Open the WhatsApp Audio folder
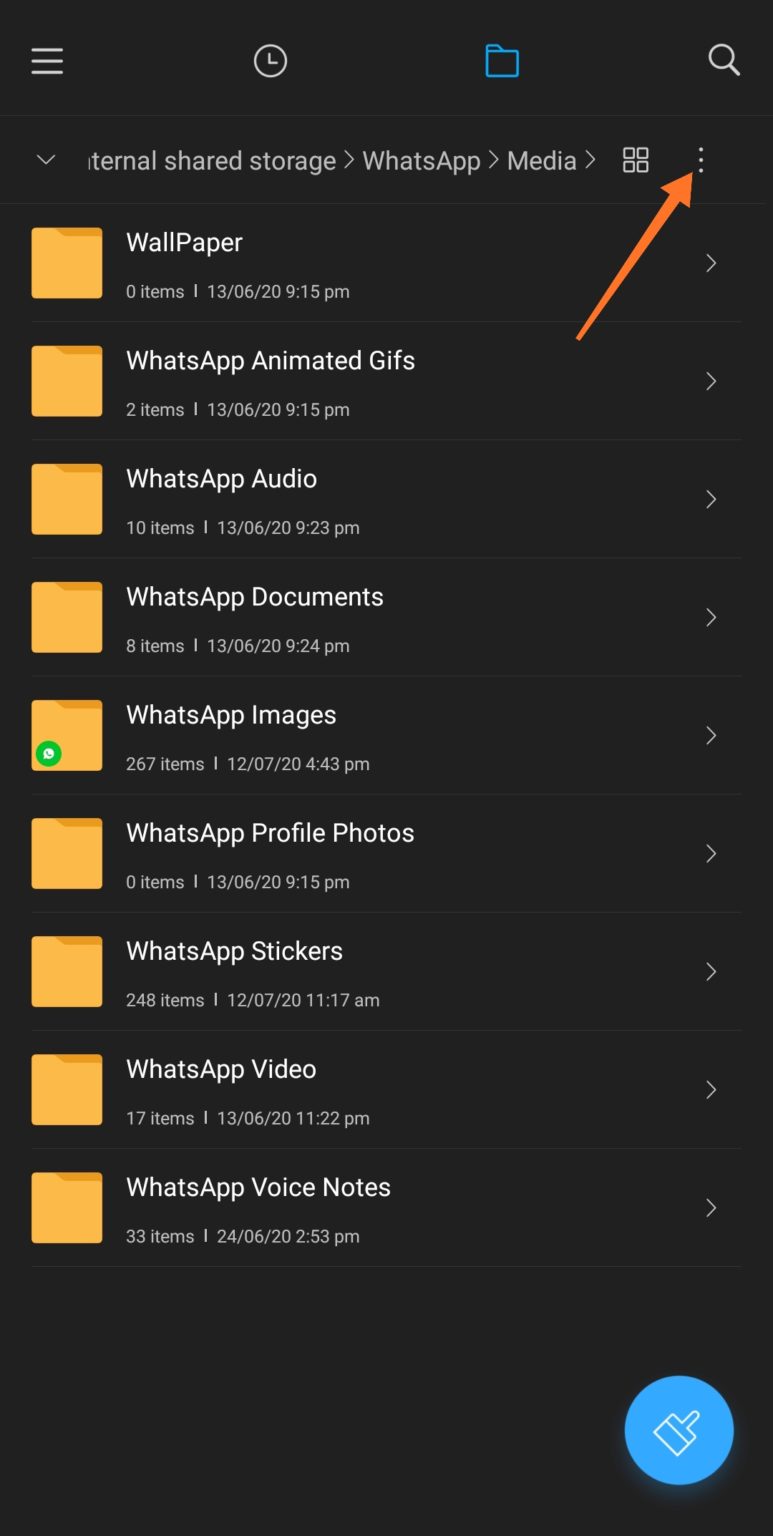This screenshot has width=773, height=1536. click(x=386, y=499)
